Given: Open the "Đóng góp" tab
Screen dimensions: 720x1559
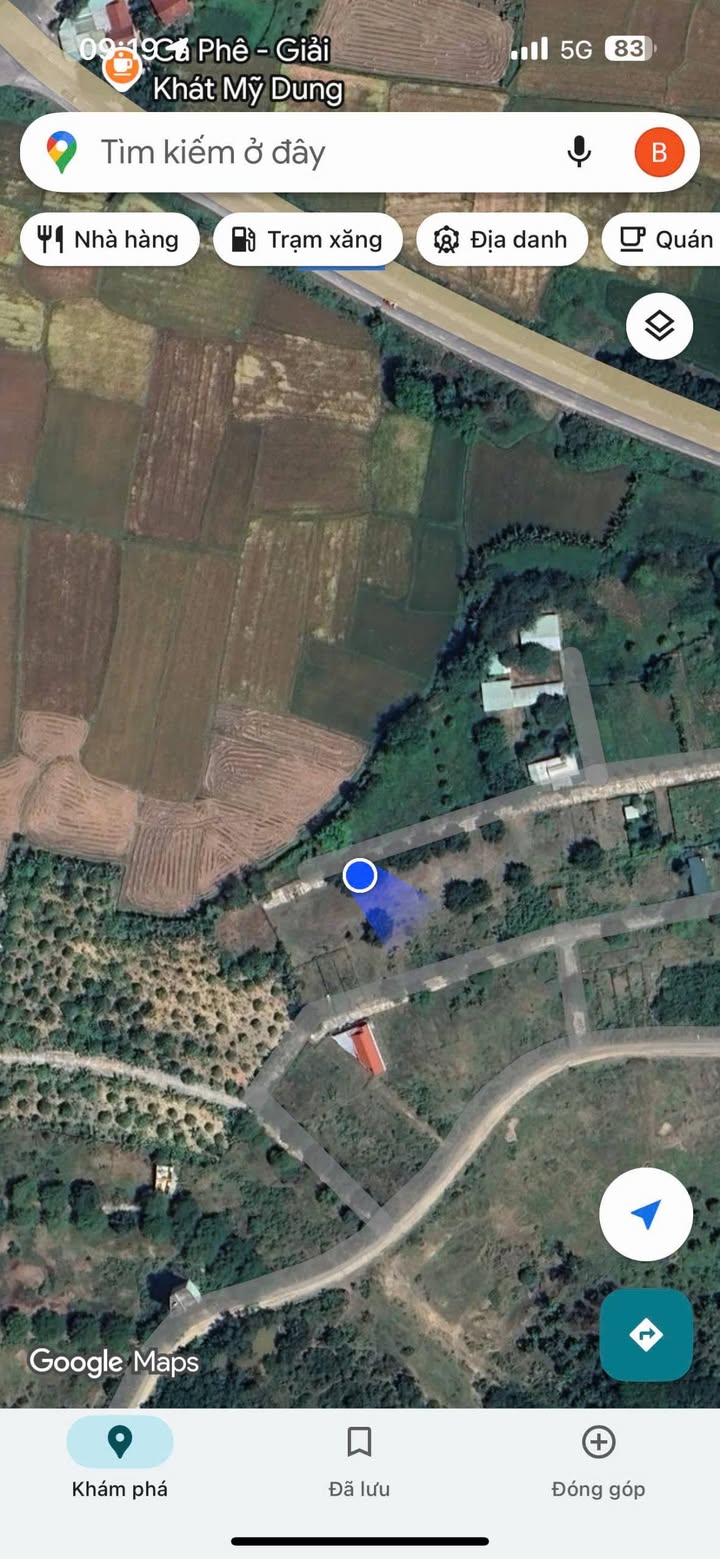Looking at the screenshot, I should [x=598, y=1461].
